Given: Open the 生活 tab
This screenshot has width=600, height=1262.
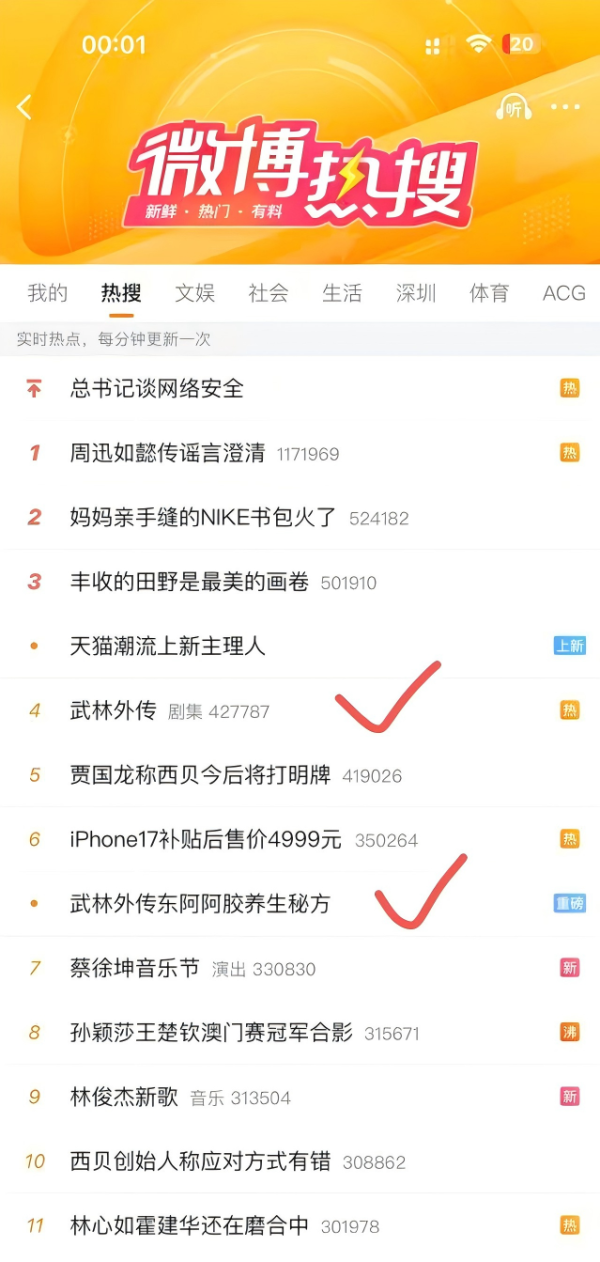Looking at the screenshot, I should tap(342, 293).
